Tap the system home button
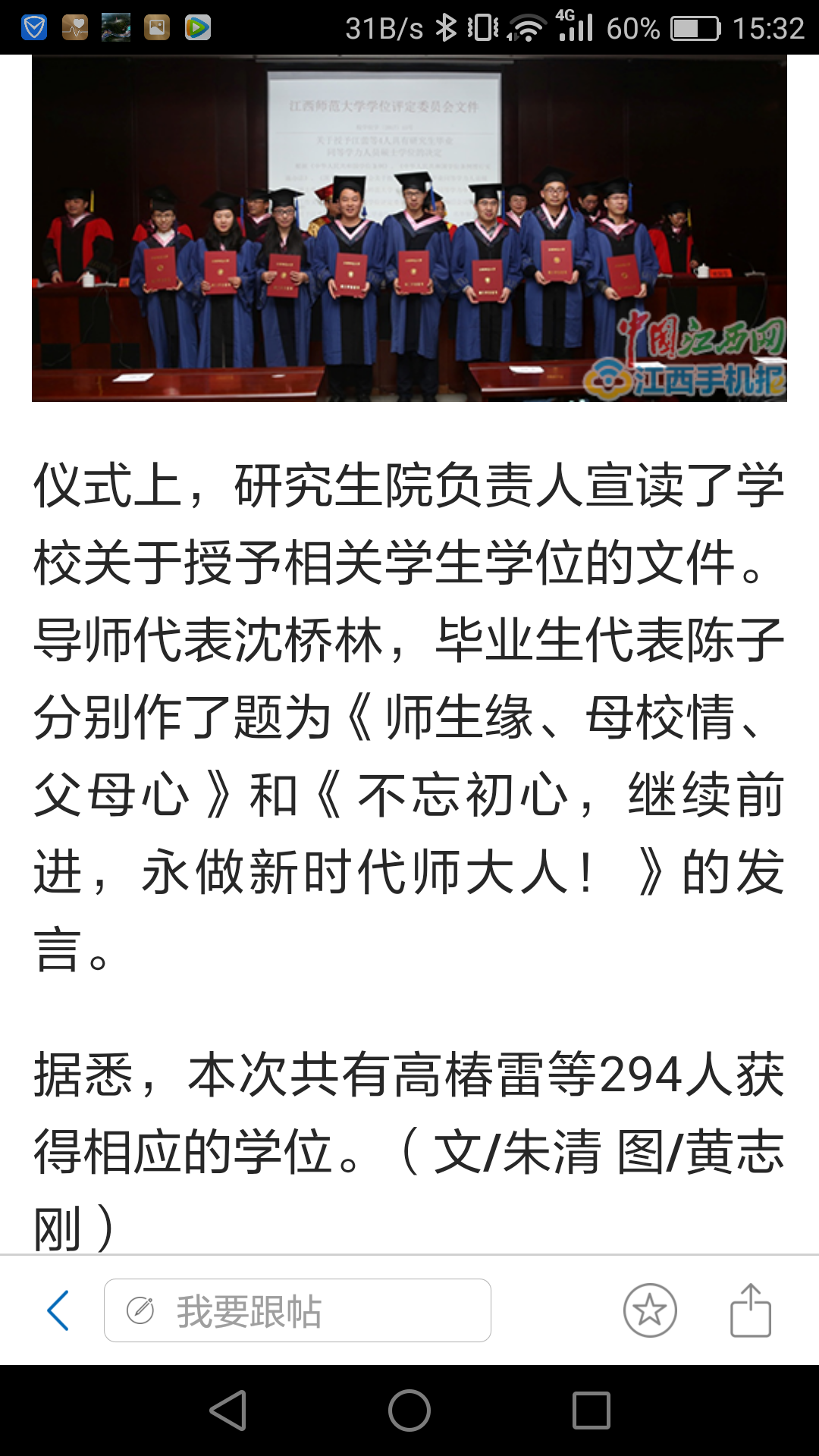The height and width of the screenshot is (1456, 819). click(x=409, y=1410)
